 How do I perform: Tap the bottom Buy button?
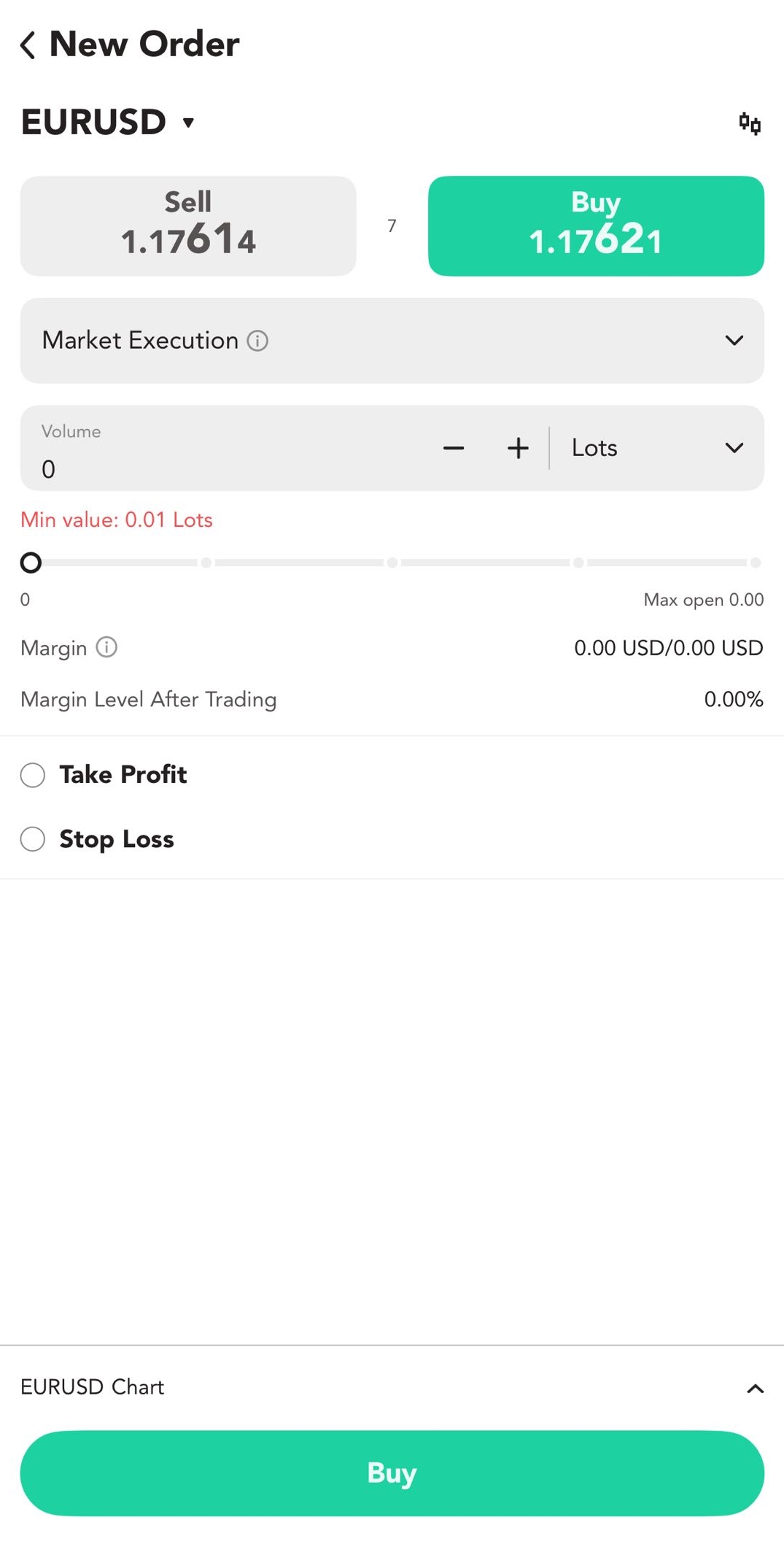[x=392, y=1473]
